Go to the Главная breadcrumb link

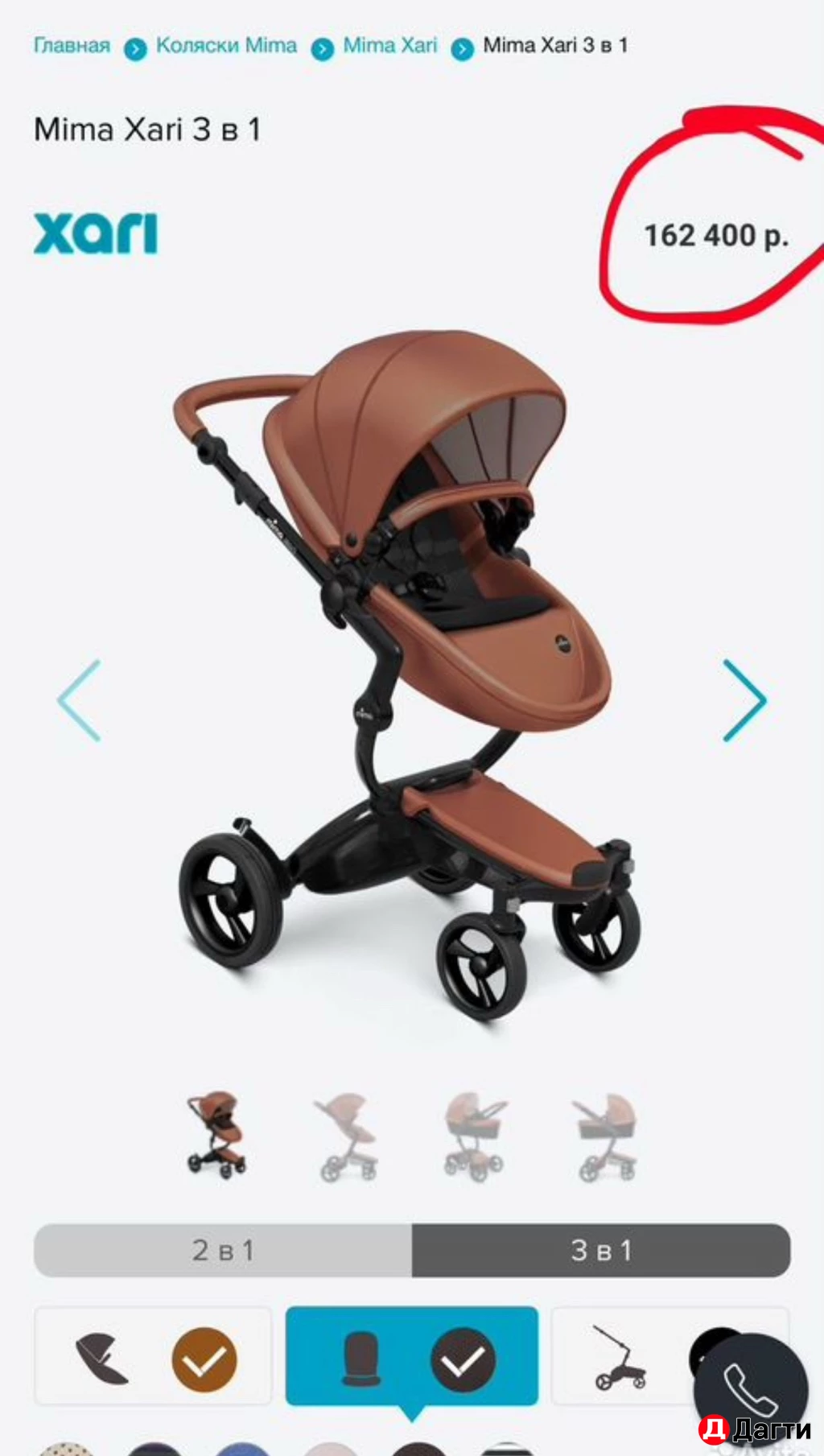click(x=72, y=46)
